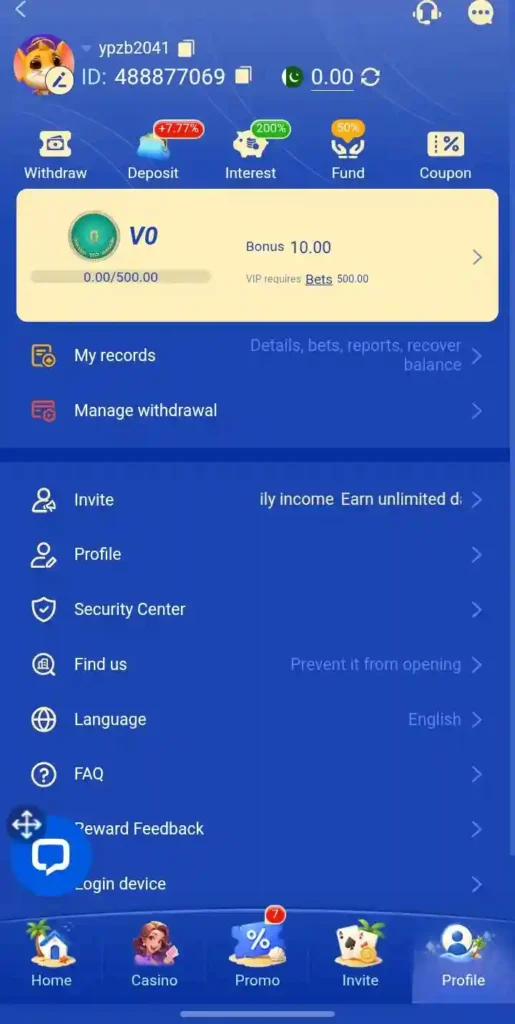Screen dimensions: 515x1024
Task: Open My records
Action: 257,355
